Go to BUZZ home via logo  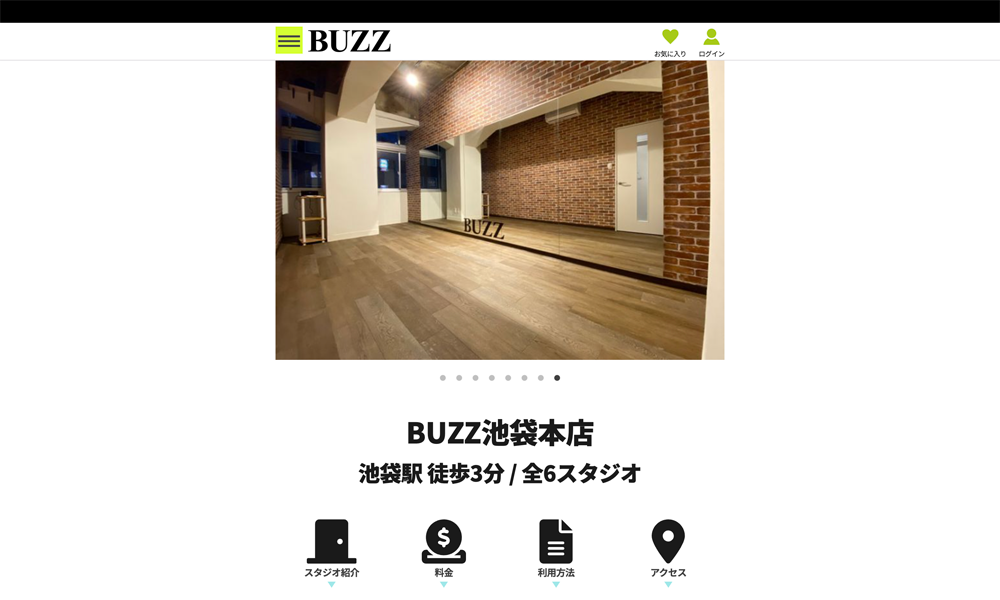click(349, 41)
